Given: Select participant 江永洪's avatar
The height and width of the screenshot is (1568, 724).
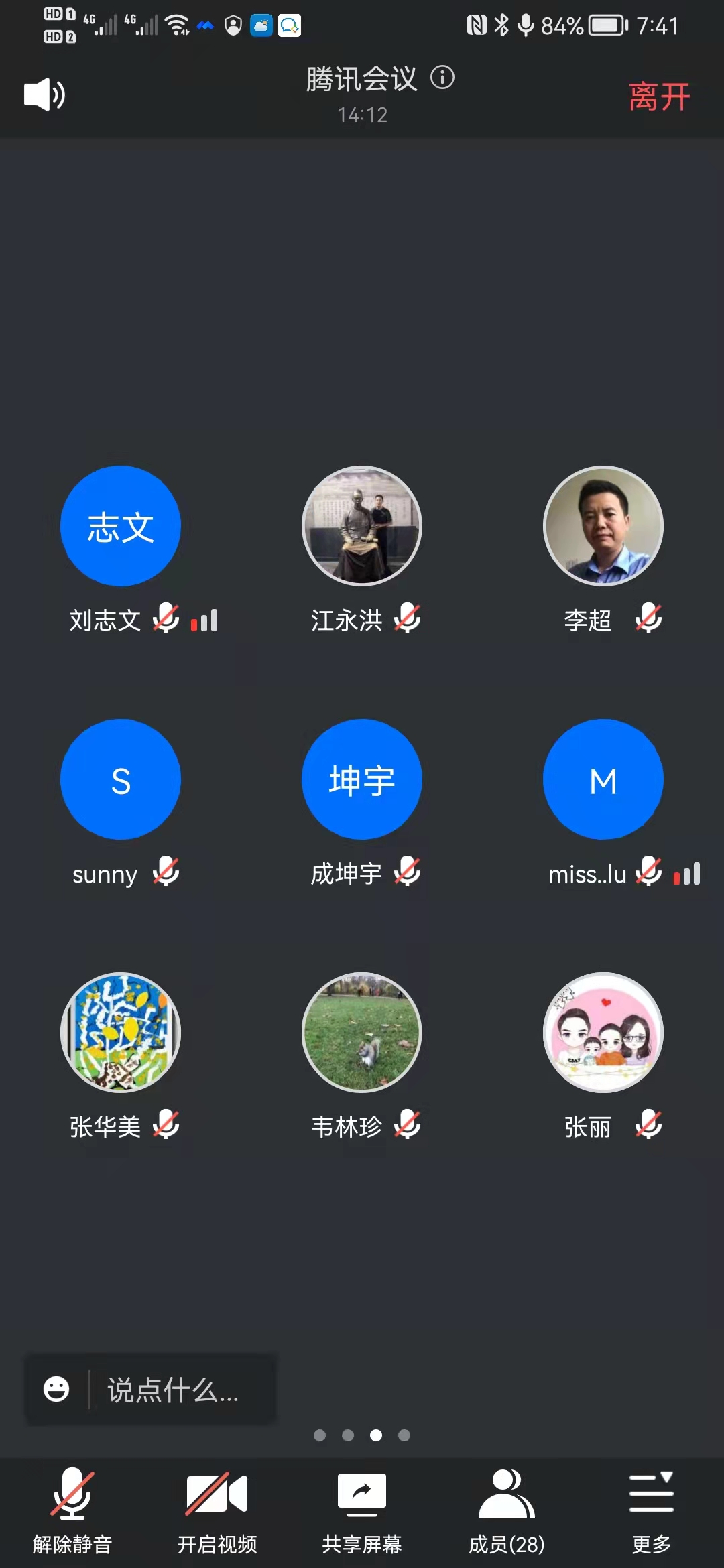Looking at the screenshot, I should (x=362, y=526).
